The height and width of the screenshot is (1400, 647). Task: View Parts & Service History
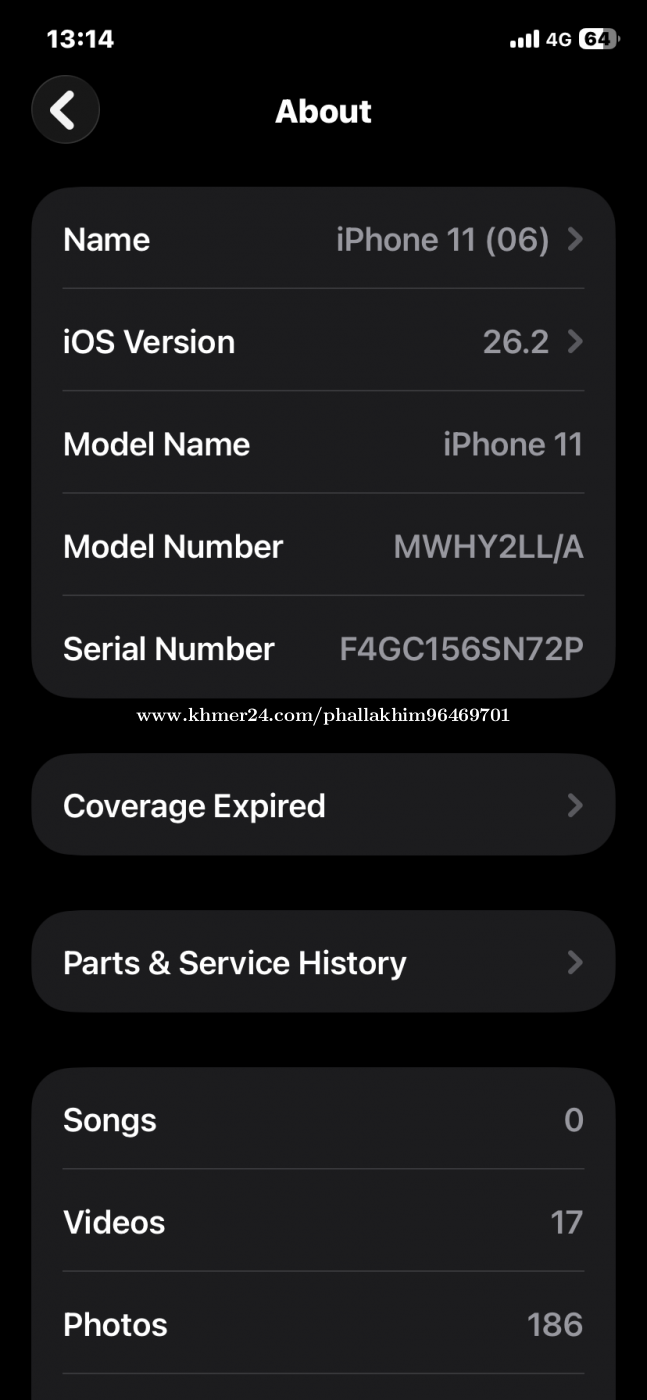click(x=323, y=962)
